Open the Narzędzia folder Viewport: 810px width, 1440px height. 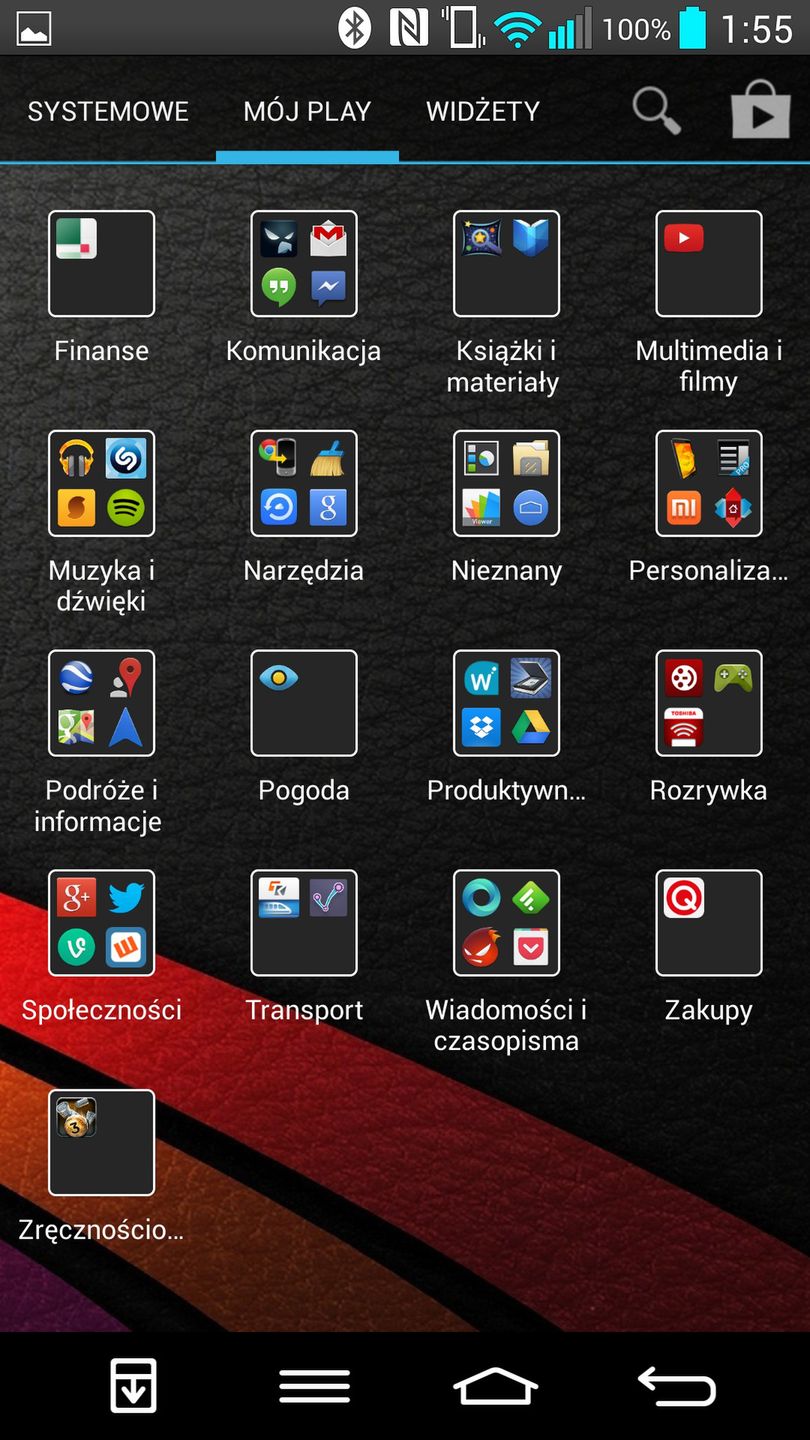(x=304, y=484)
